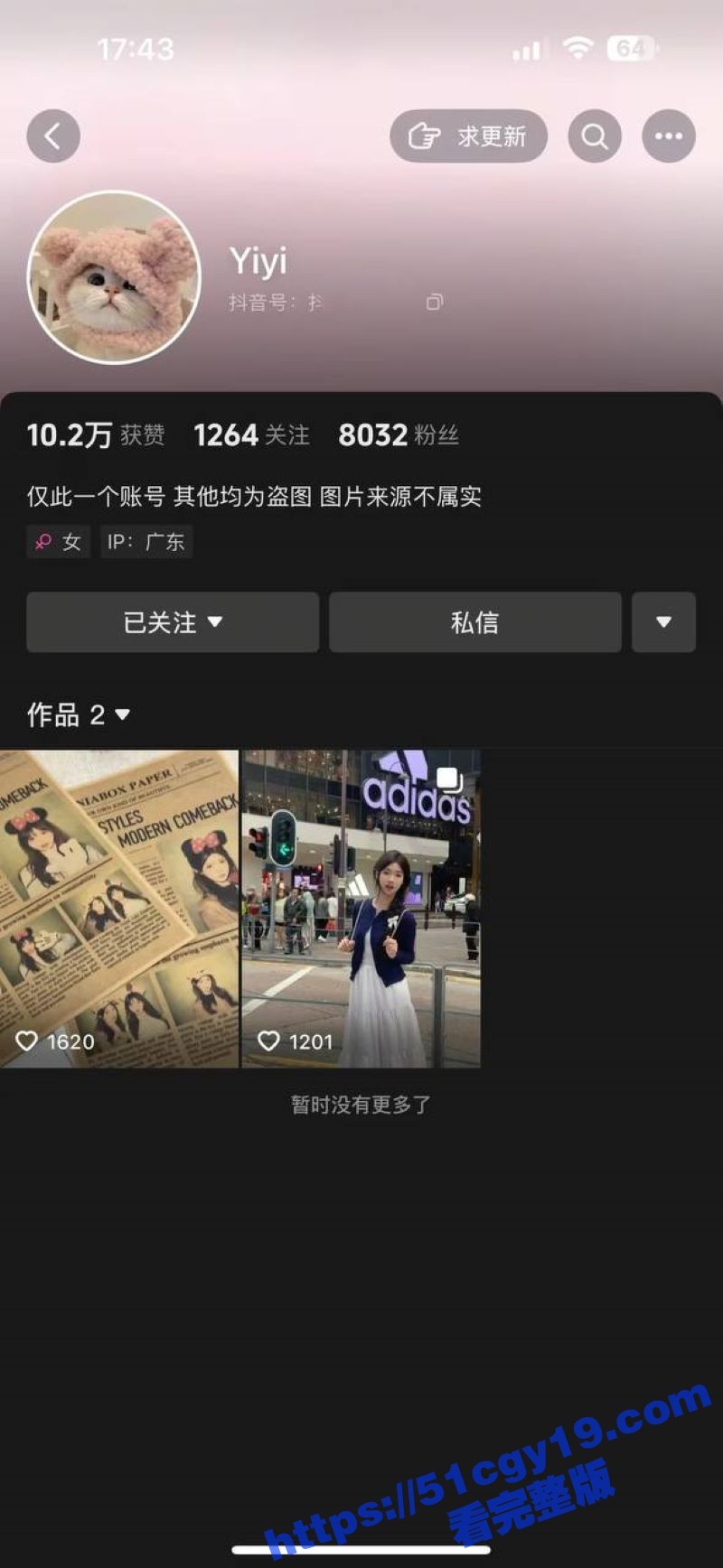The width and height of the screenshot is (723, 1568).
Task: Open the 8032 粉丝 followers list
Action: 398,435
